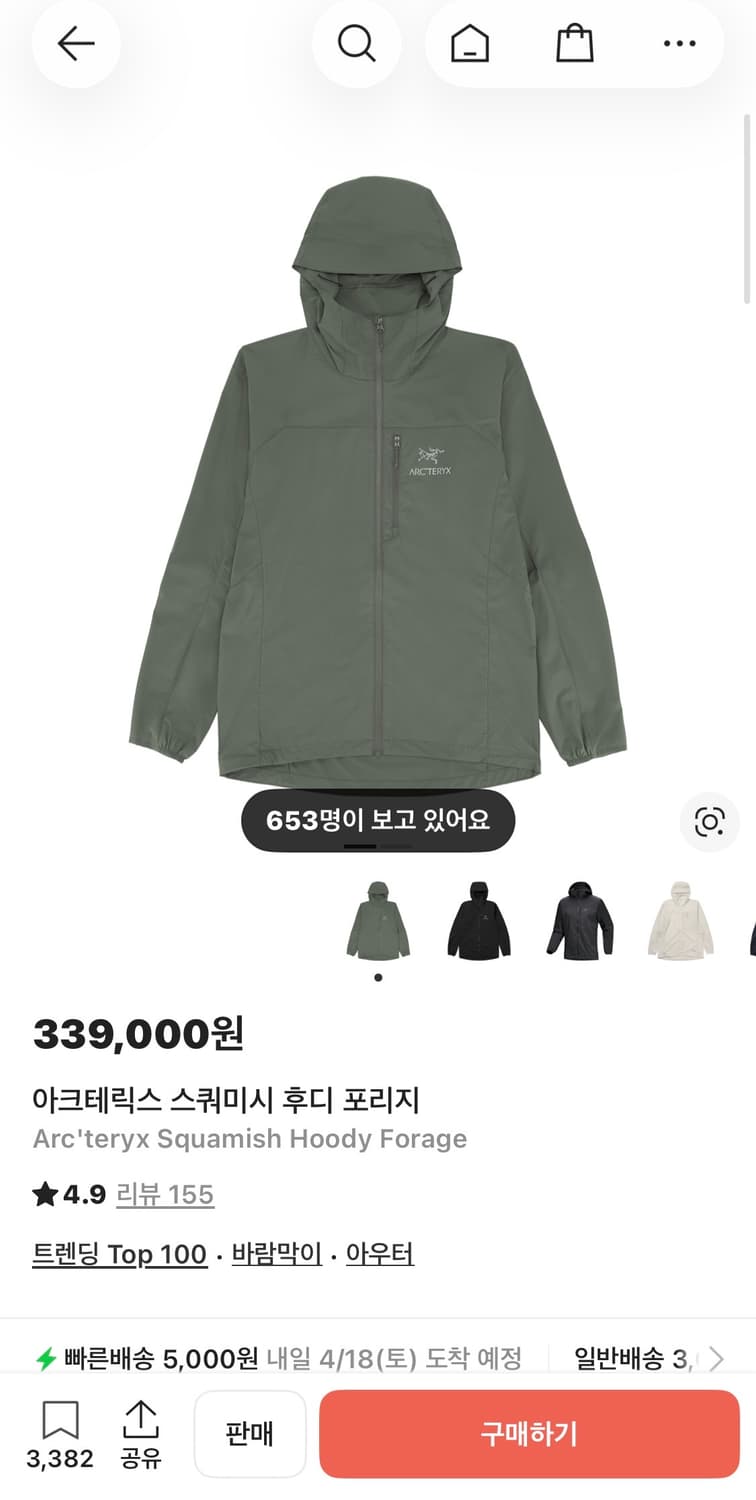Select the black jacket color thumbnail

(x=478, y=921)
